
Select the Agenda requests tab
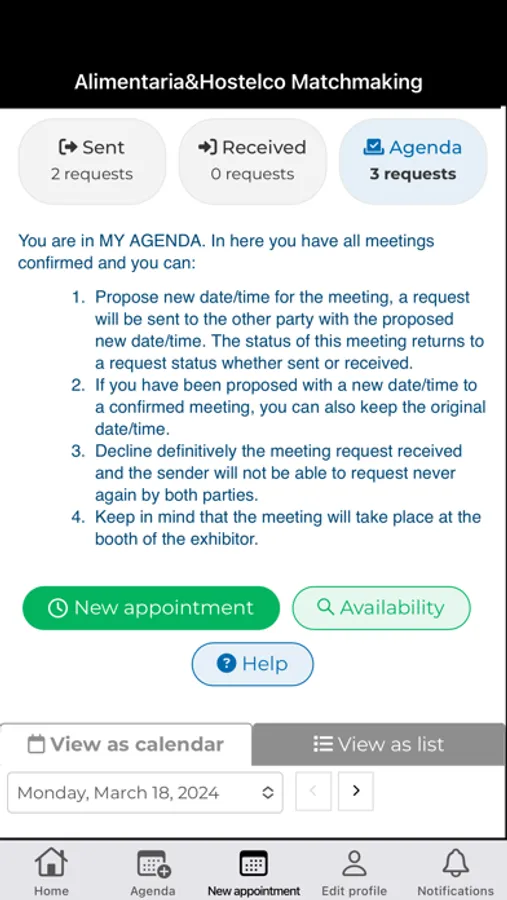click(x=413, y=161)
